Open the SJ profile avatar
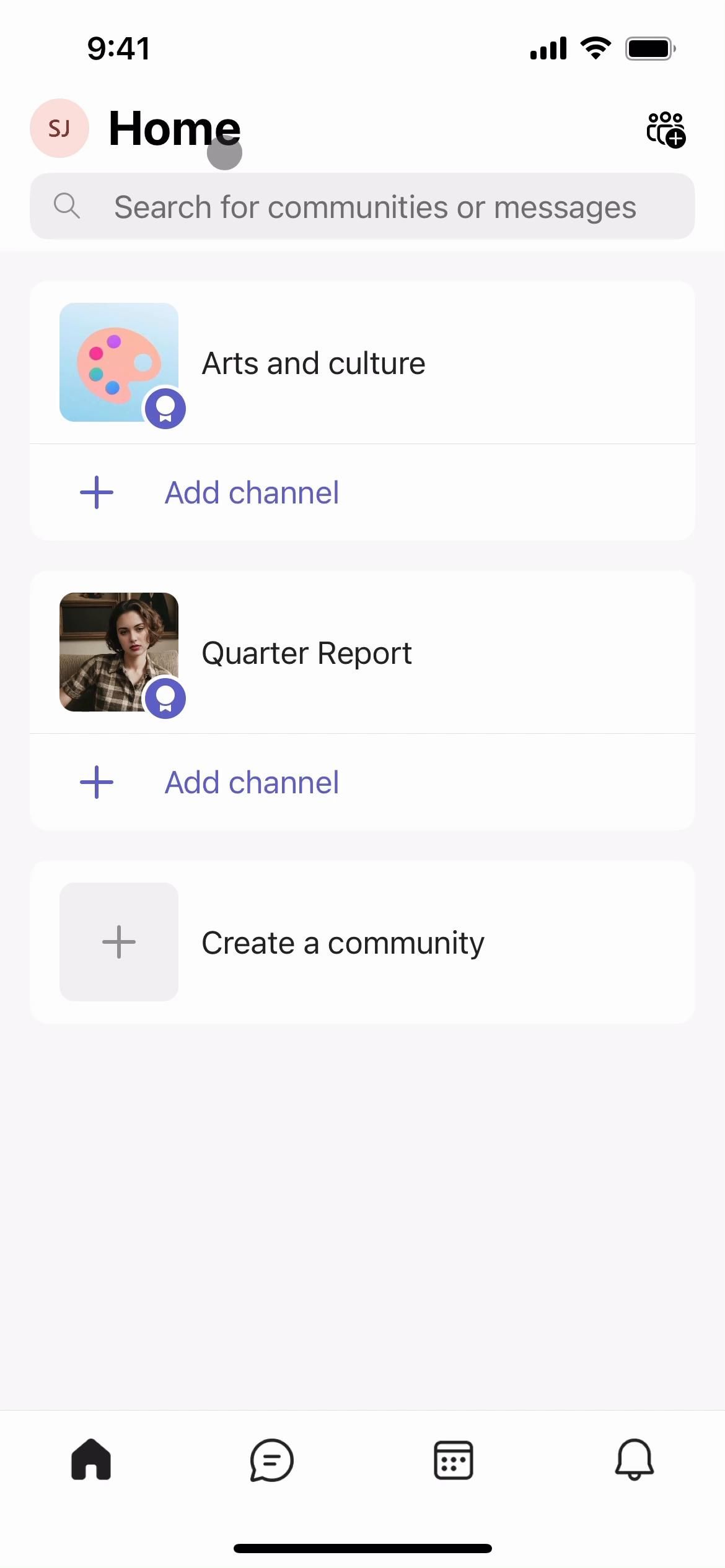The width and height of the screenshot is (725, 1568). [x=59, y=128]
